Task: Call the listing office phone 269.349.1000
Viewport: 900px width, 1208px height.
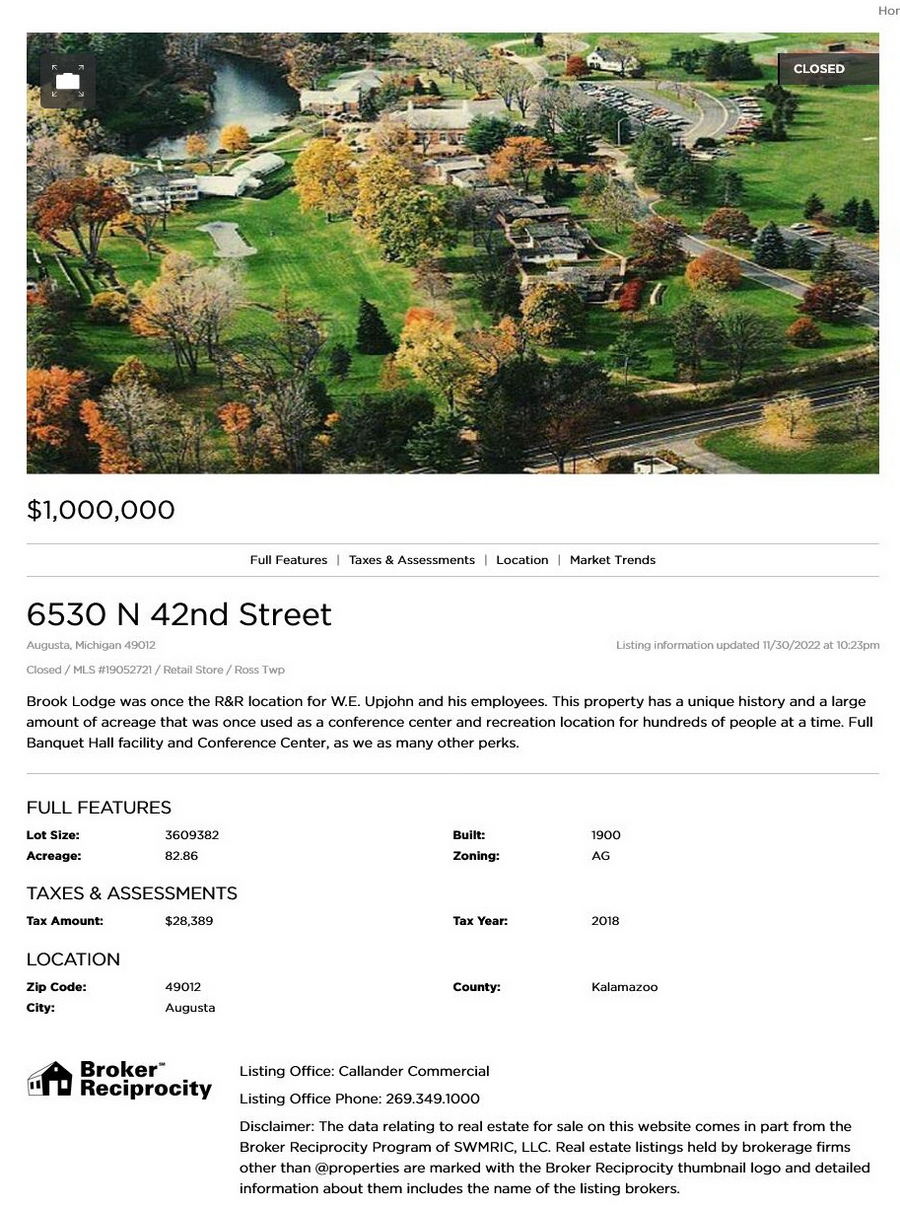Action: pyautogui.click(x=433, y=1098)
